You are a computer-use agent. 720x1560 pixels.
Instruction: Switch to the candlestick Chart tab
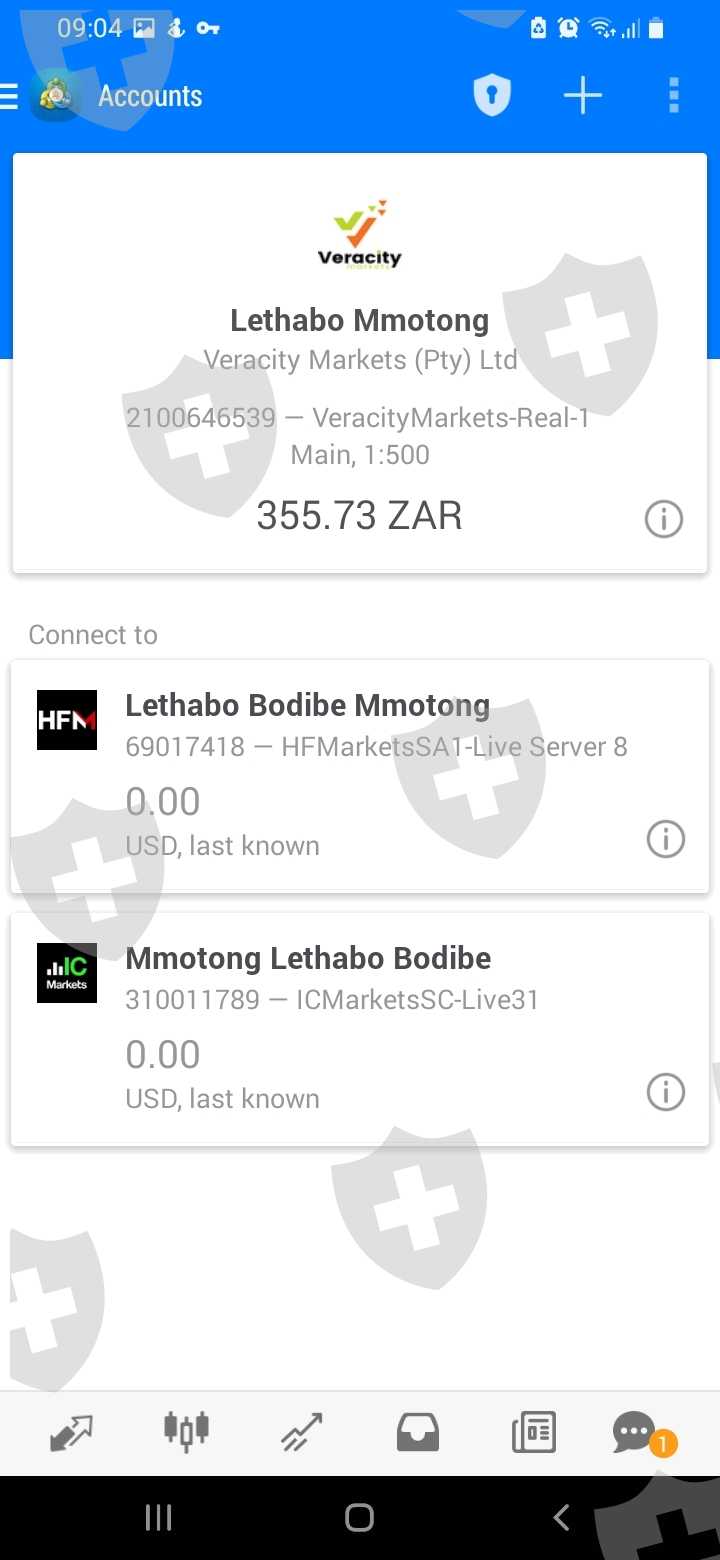(x=187, y=1431)
